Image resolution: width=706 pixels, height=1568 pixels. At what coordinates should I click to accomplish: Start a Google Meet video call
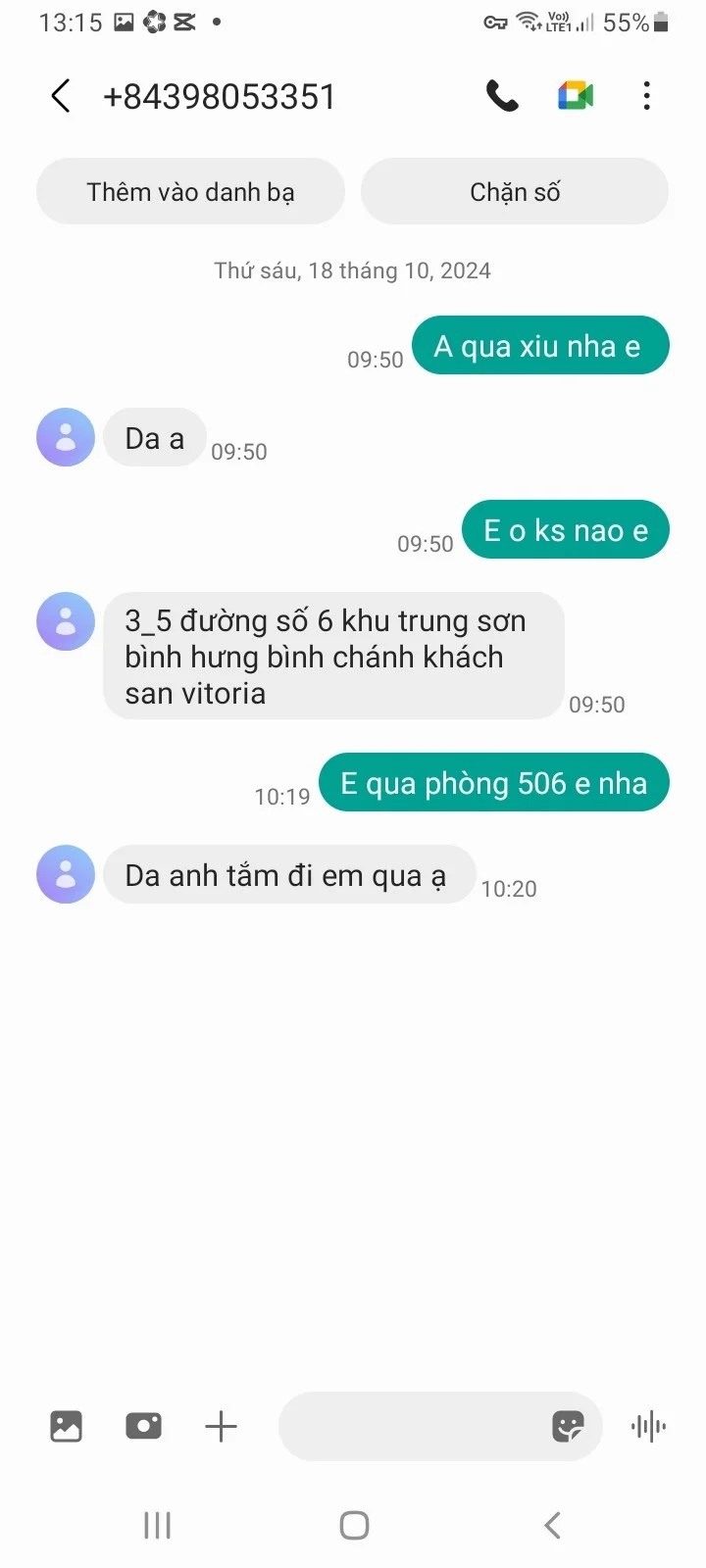point(576,96)
